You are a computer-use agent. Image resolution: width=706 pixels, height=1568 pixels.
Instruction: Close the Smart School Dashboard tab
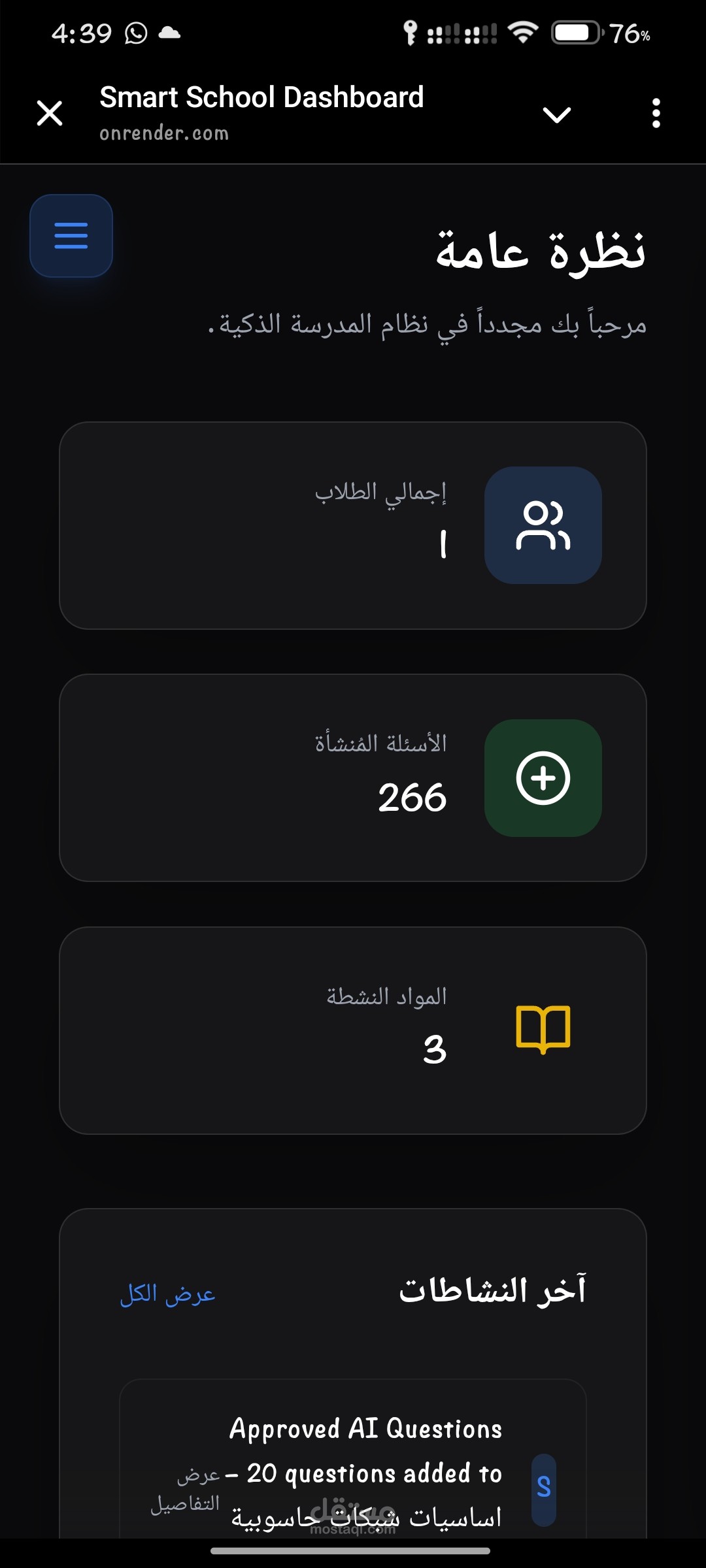coord(49,113)
